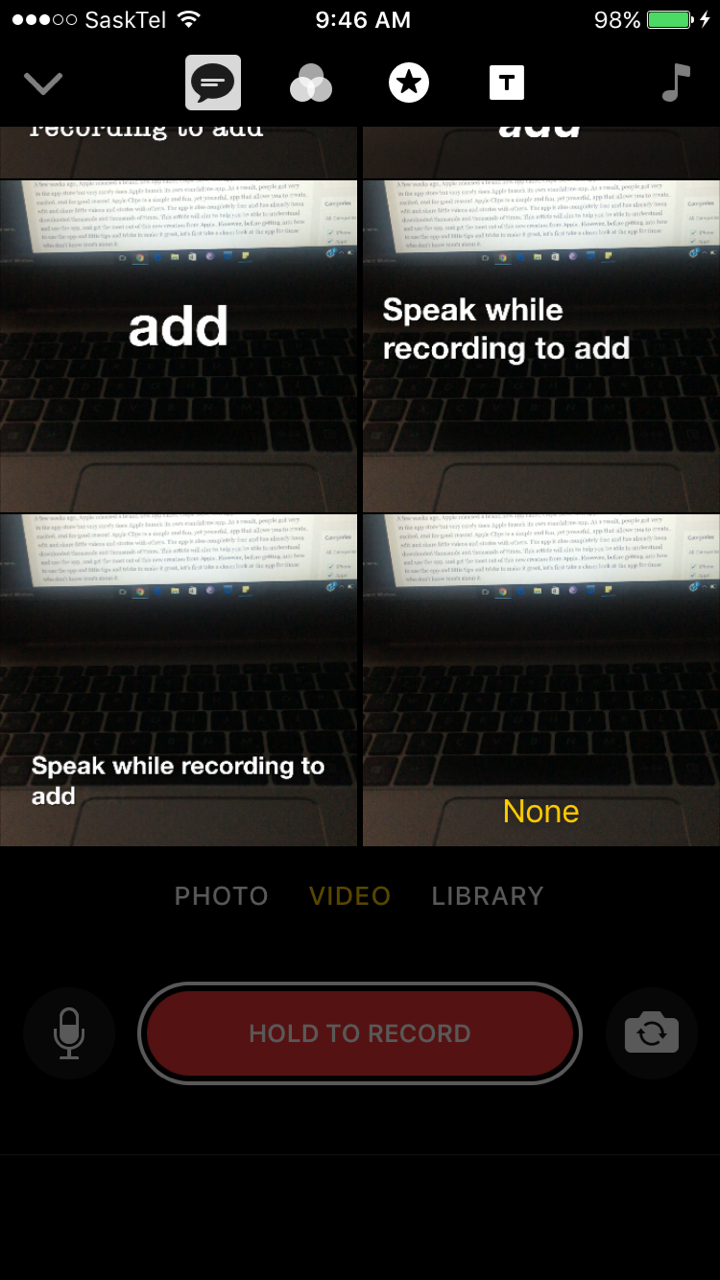This screenshot has height=1280, width=720.
Task: Open the Live Titles speech bubble
Action: [x=213, y=83]
